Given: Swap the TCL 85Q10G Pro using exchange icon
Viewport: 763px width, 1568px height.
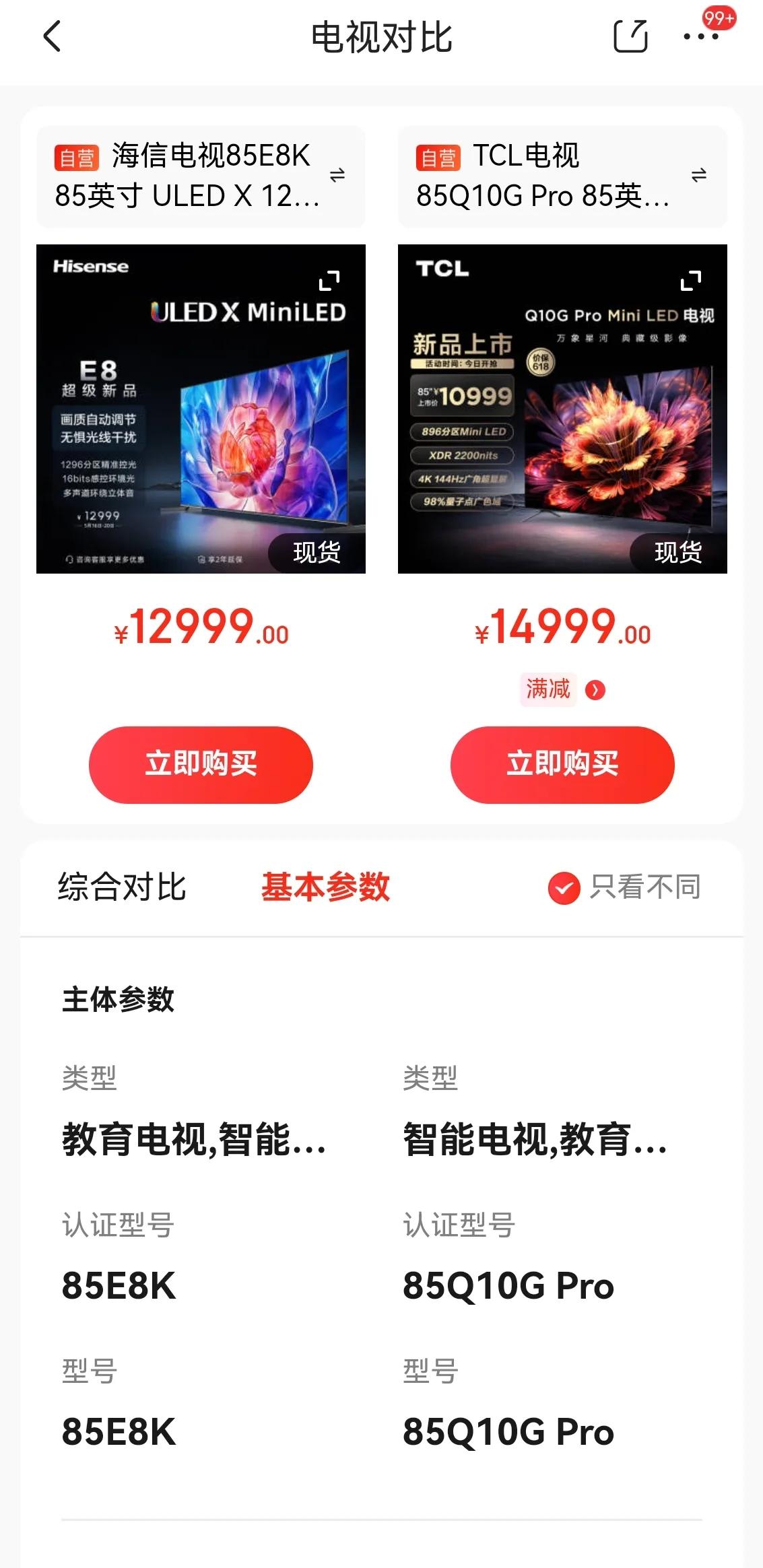Looking at the screenshot, I should [x=698, y=174].
